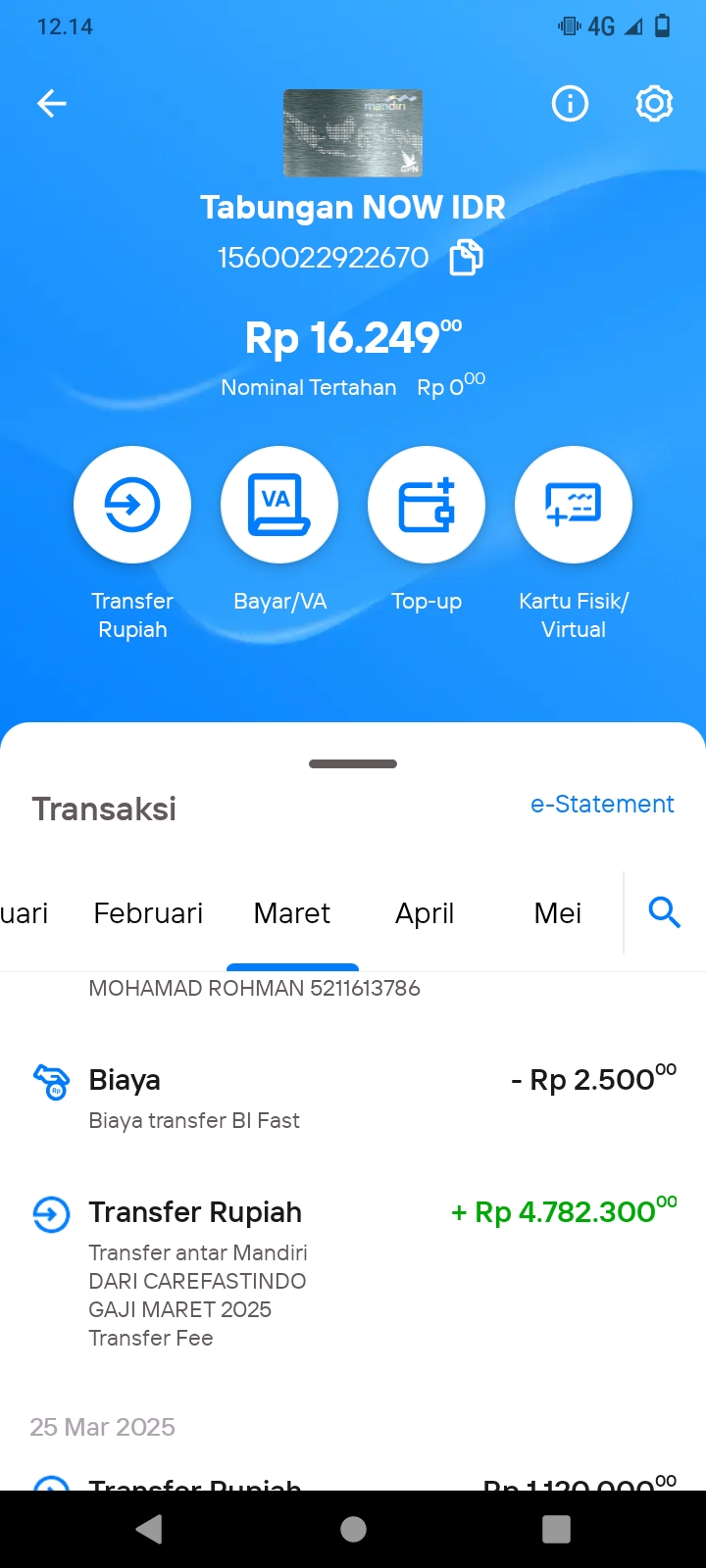Switch to the Februari tab

[x=148, y=913]
